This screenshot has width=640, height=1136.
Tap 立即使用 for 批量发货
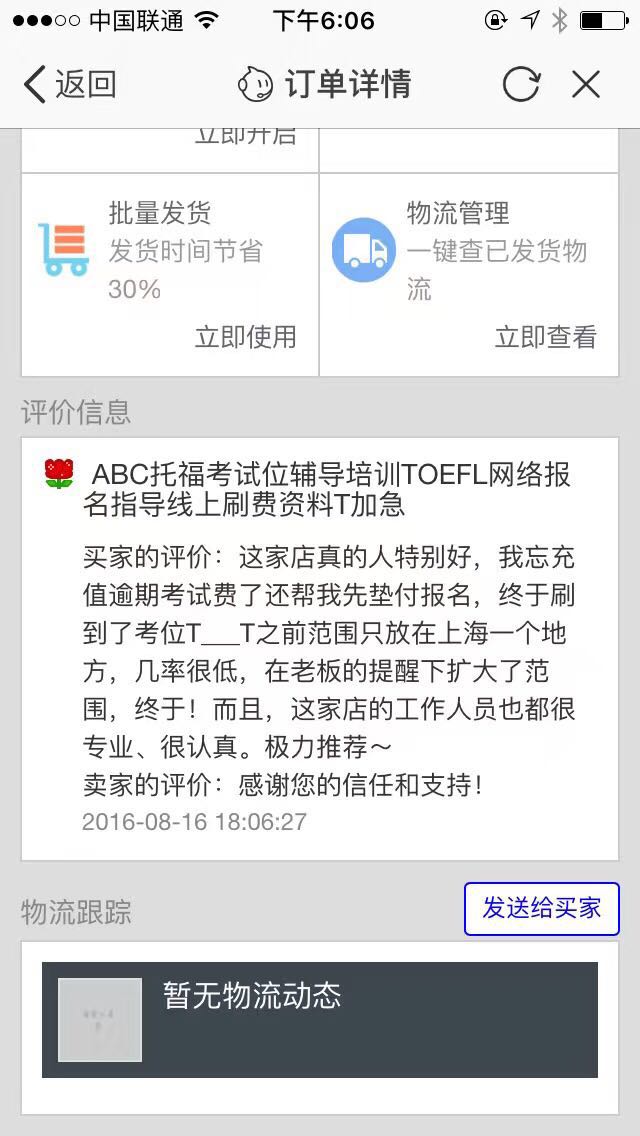coord(246,337)
